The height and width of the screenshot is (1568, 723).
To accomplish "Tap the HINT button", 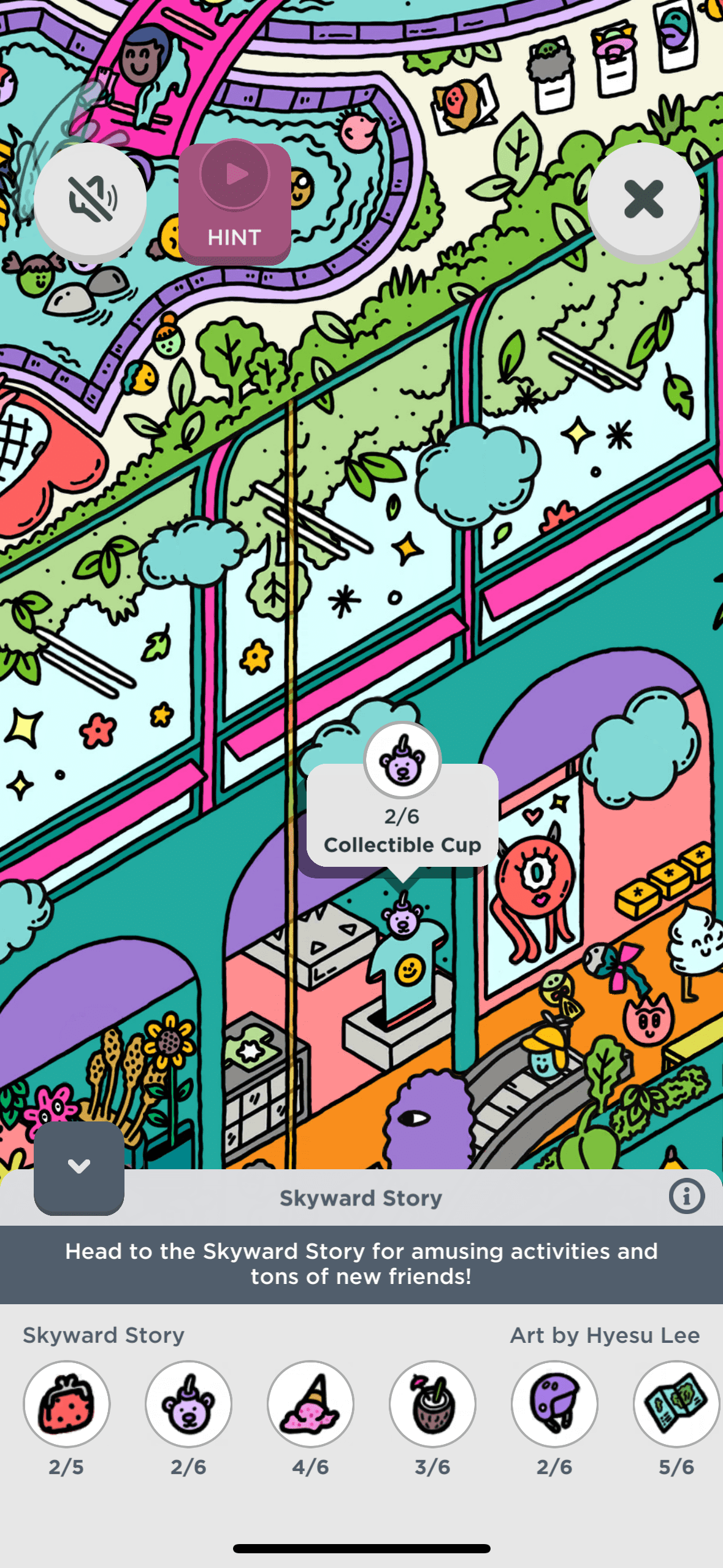I will (x=234, y=203).
